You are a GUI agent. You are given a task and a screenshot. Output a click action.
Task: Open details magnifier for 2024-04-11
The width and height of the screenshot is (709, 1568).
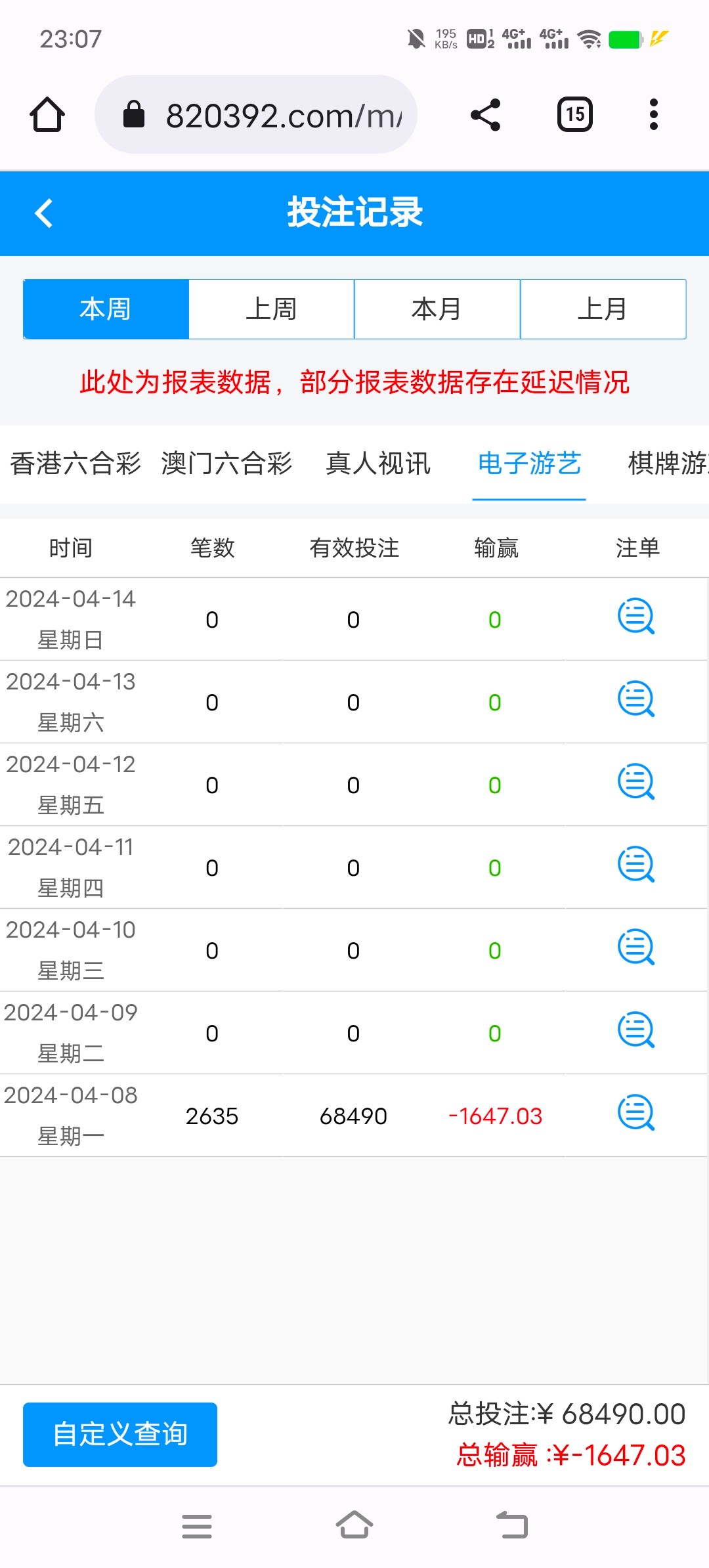[637, 867]
